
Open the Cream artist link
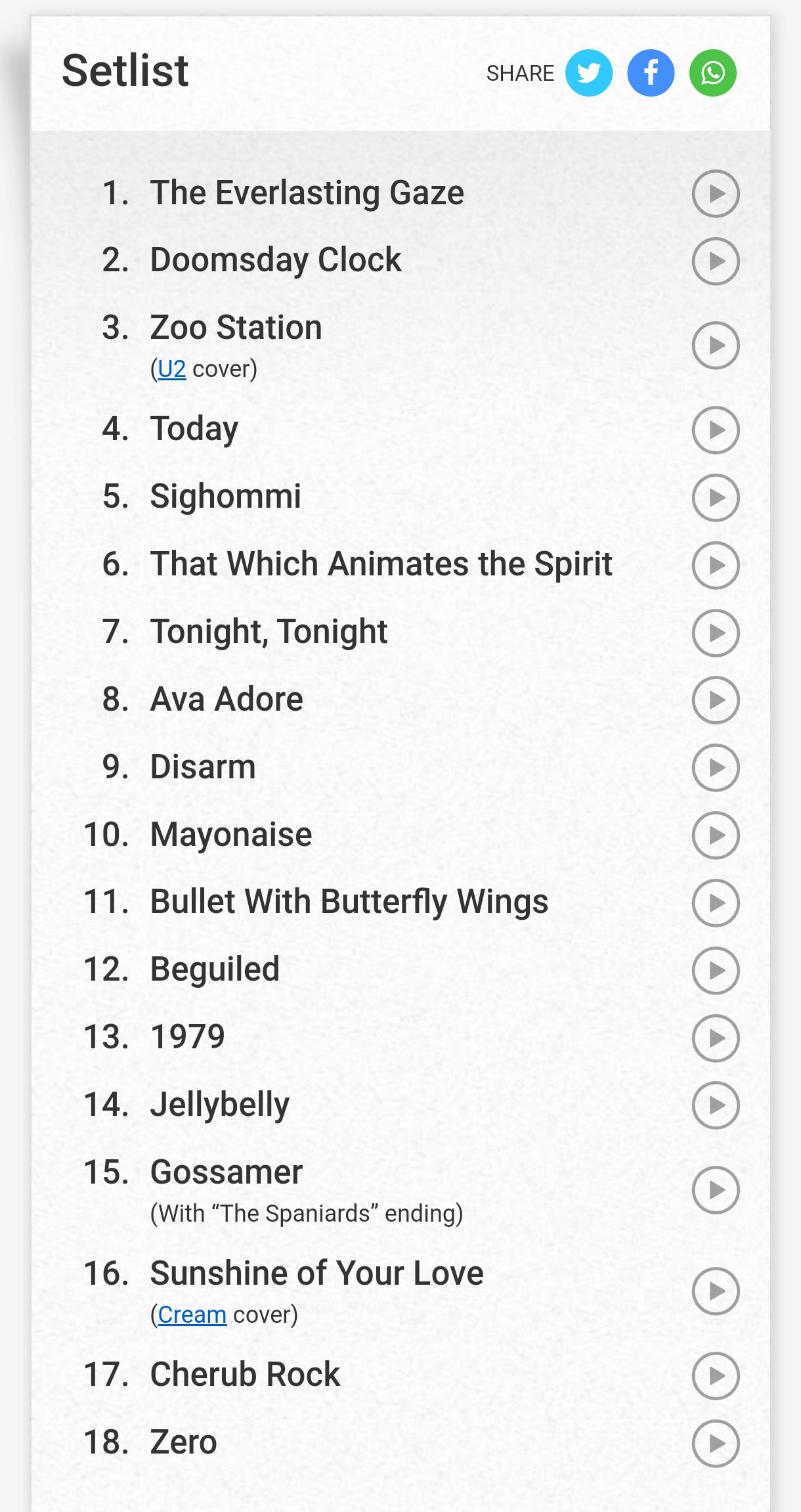(192, 1315)
